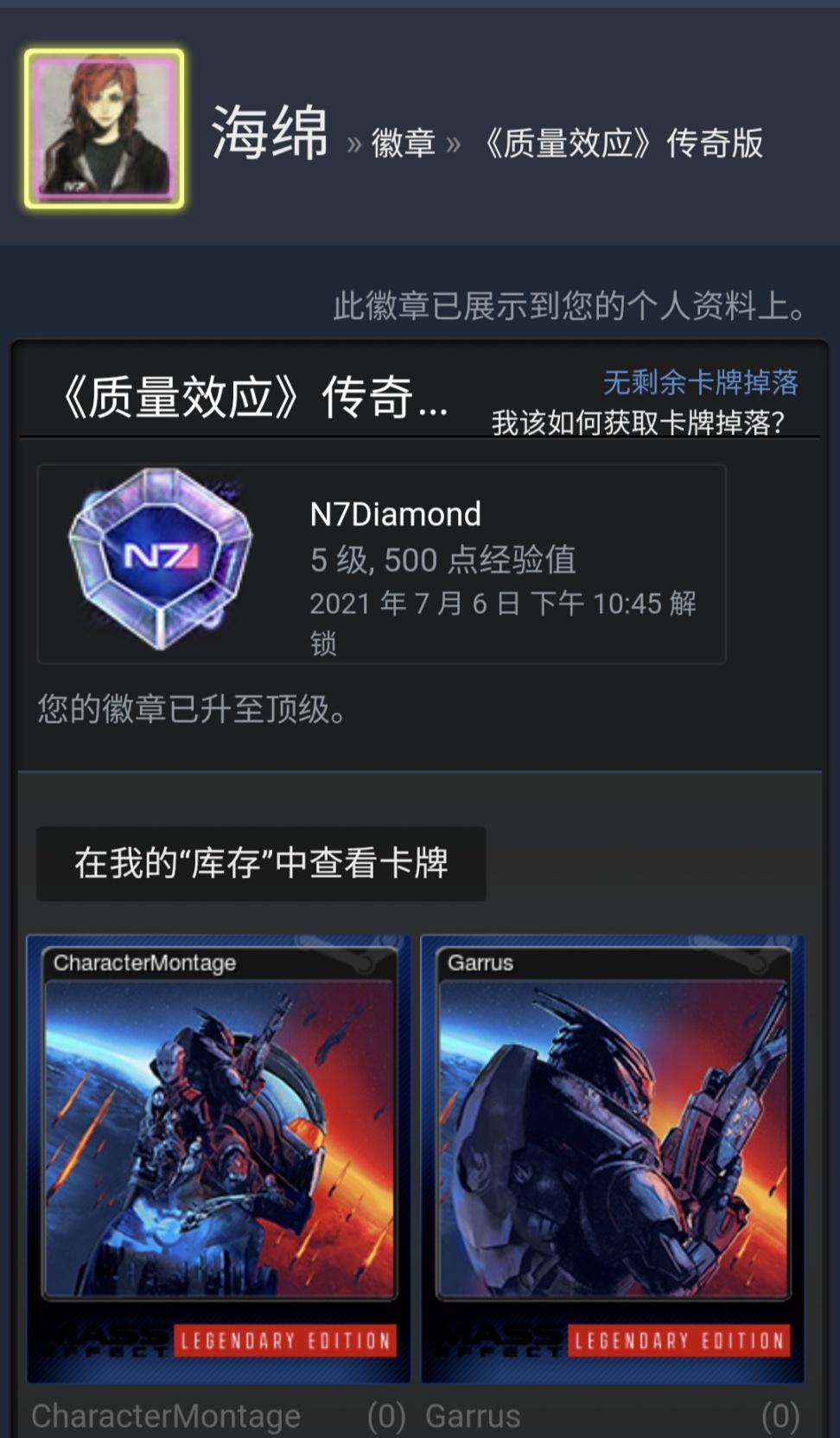840x1438 pixels.
Task: Open 我该如何获取卡牌掉落? help link
Action: coord(638,423)
